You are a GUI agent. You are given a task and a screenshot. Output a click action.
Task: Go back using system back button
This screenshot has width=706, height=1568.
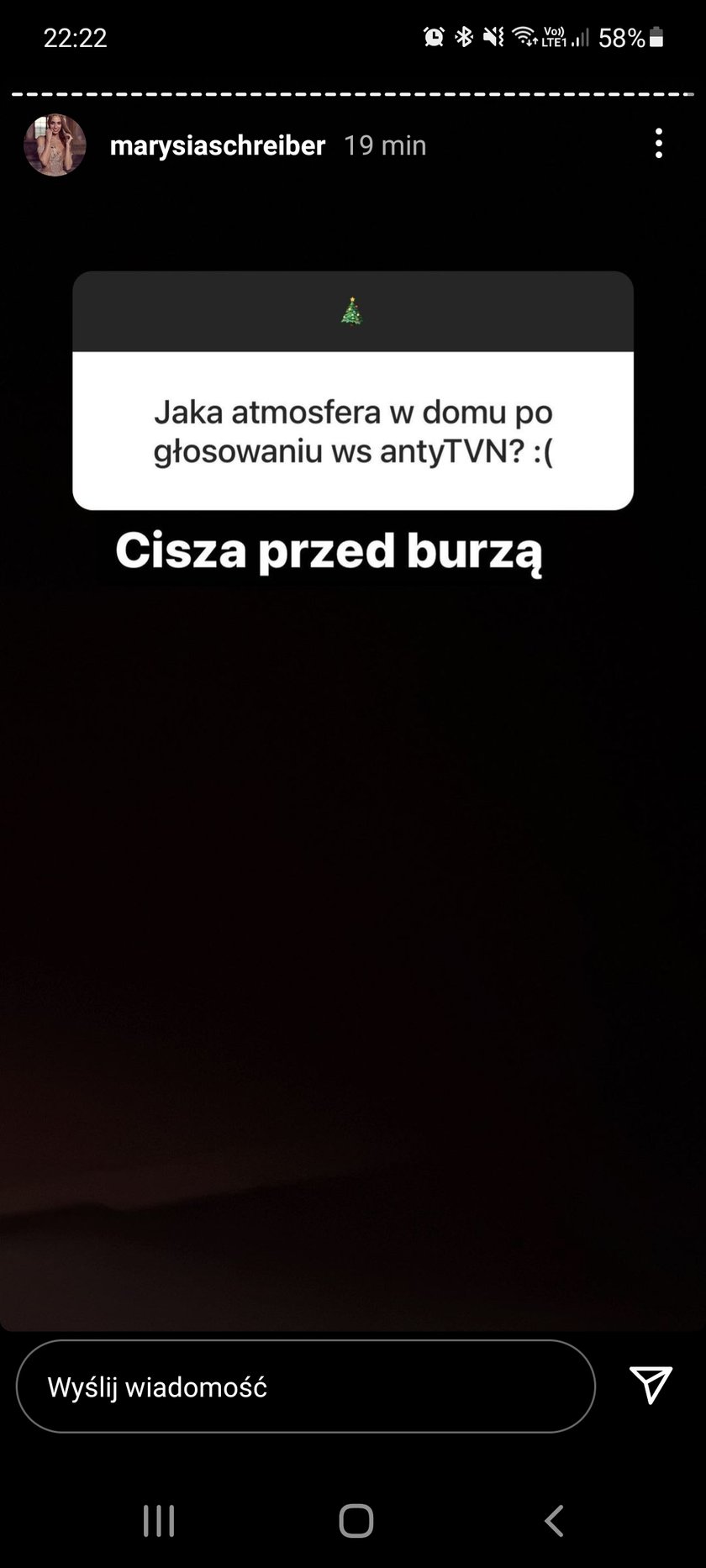click(x=553, y=1520)
